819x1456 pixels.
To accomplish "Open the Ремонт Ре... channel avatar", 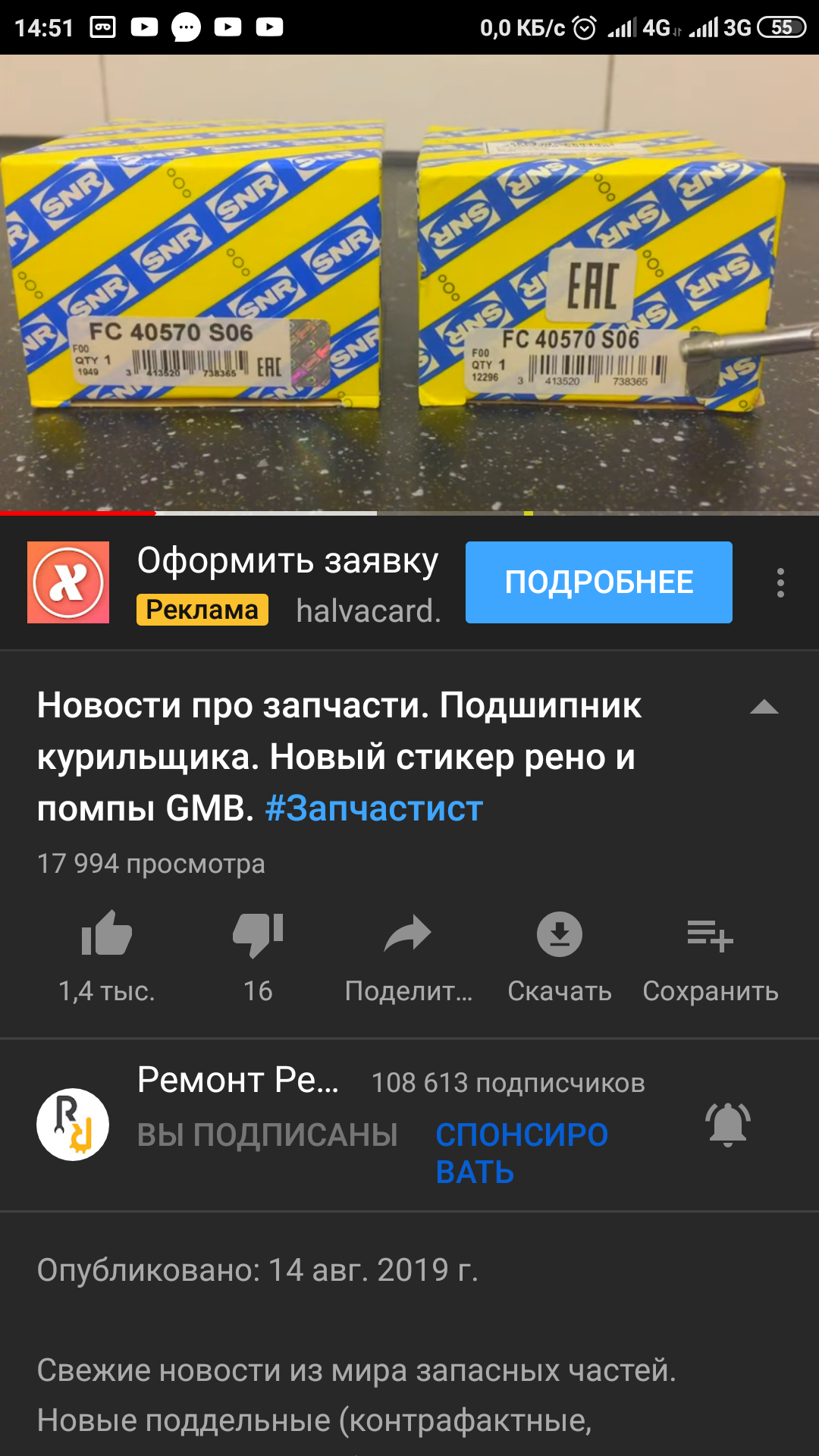I will [73, 1125].
